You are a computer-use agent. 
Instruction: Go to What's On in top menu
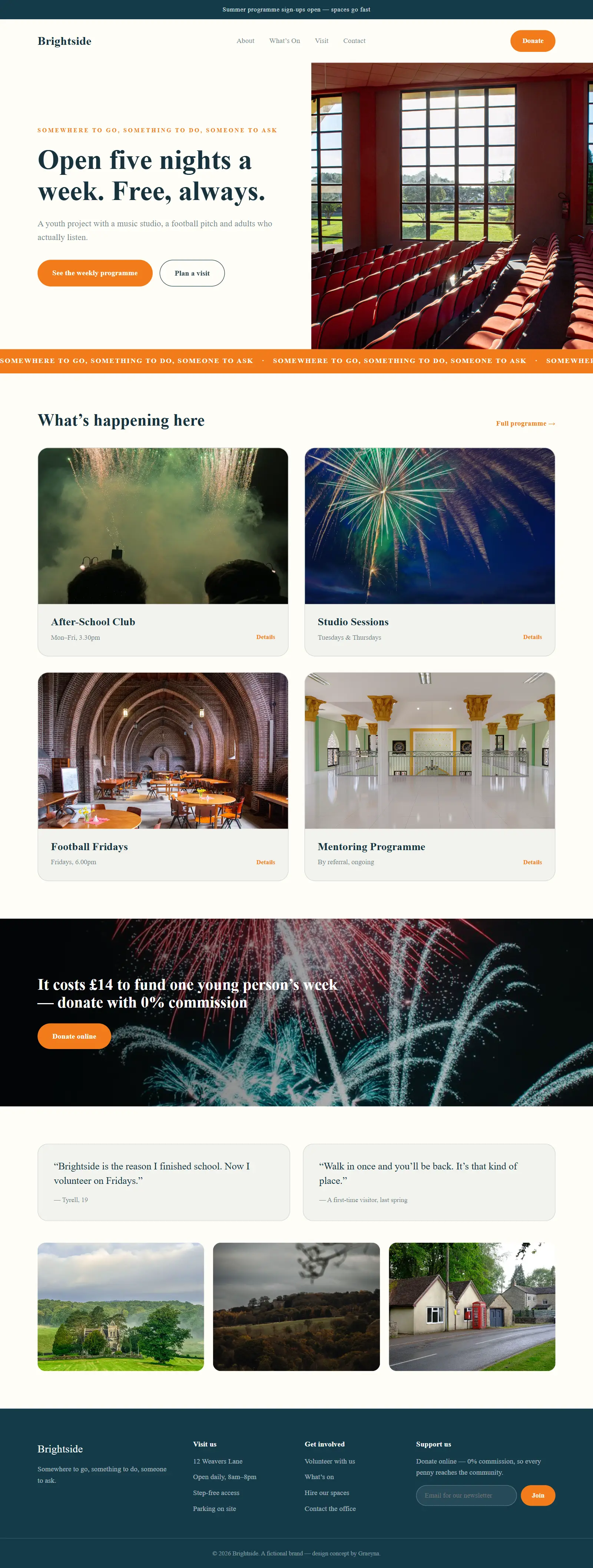pos(284,41)
